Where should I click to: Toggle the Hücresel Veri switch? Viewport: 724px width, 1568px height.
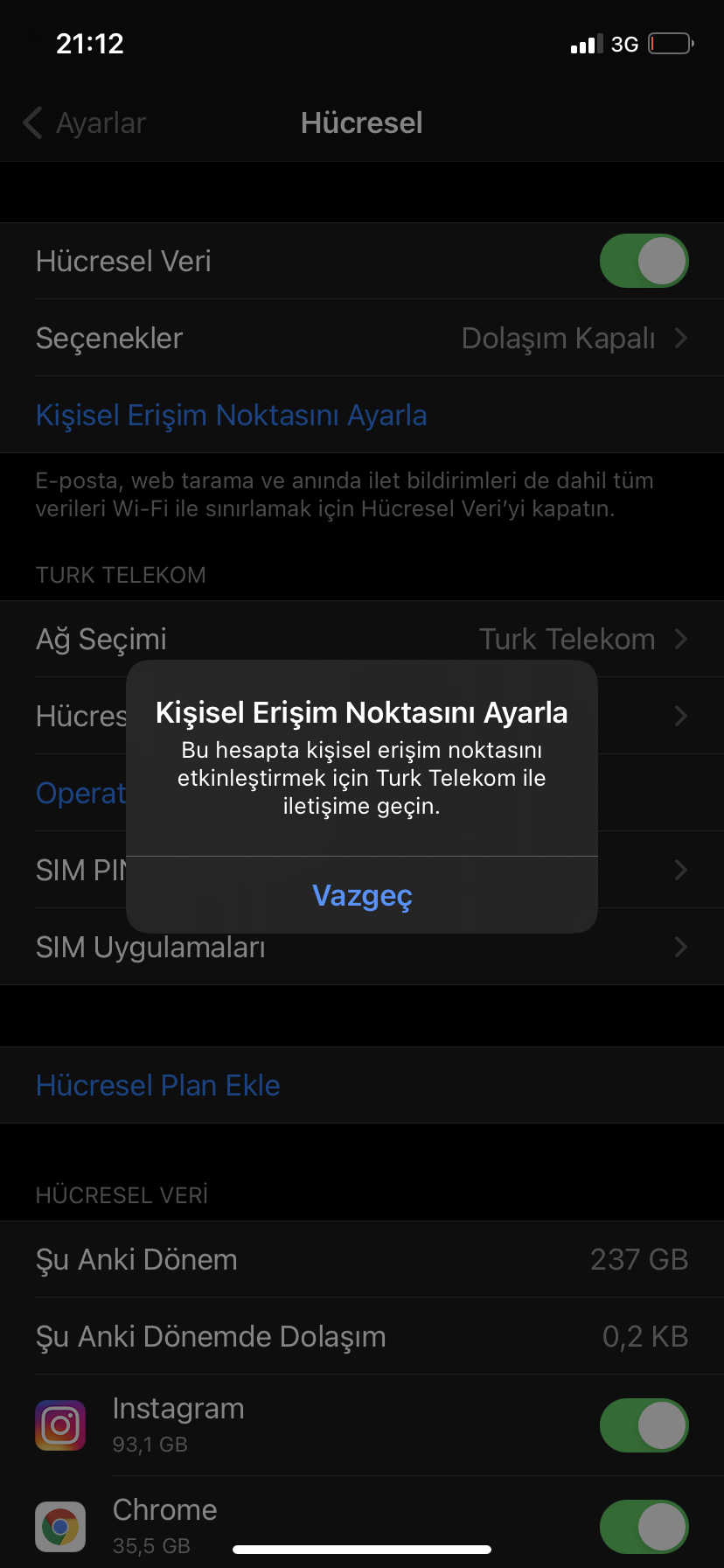tap(644, 261)
